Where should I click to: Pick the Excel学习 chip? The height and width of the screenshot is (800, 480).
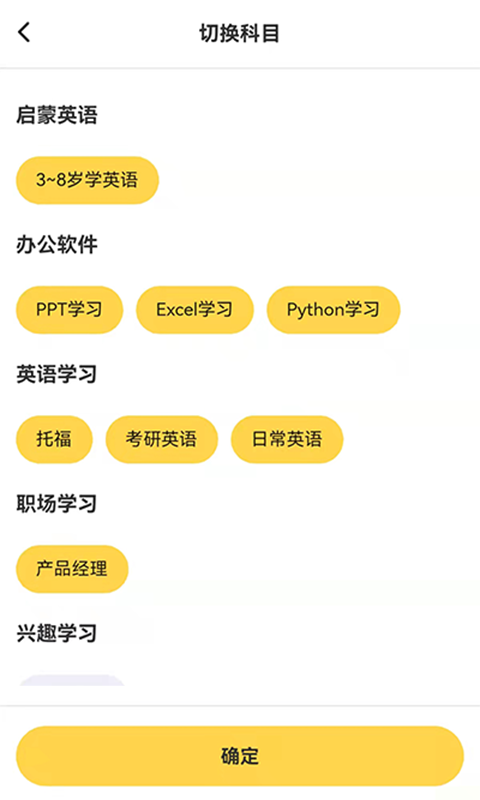195,310
